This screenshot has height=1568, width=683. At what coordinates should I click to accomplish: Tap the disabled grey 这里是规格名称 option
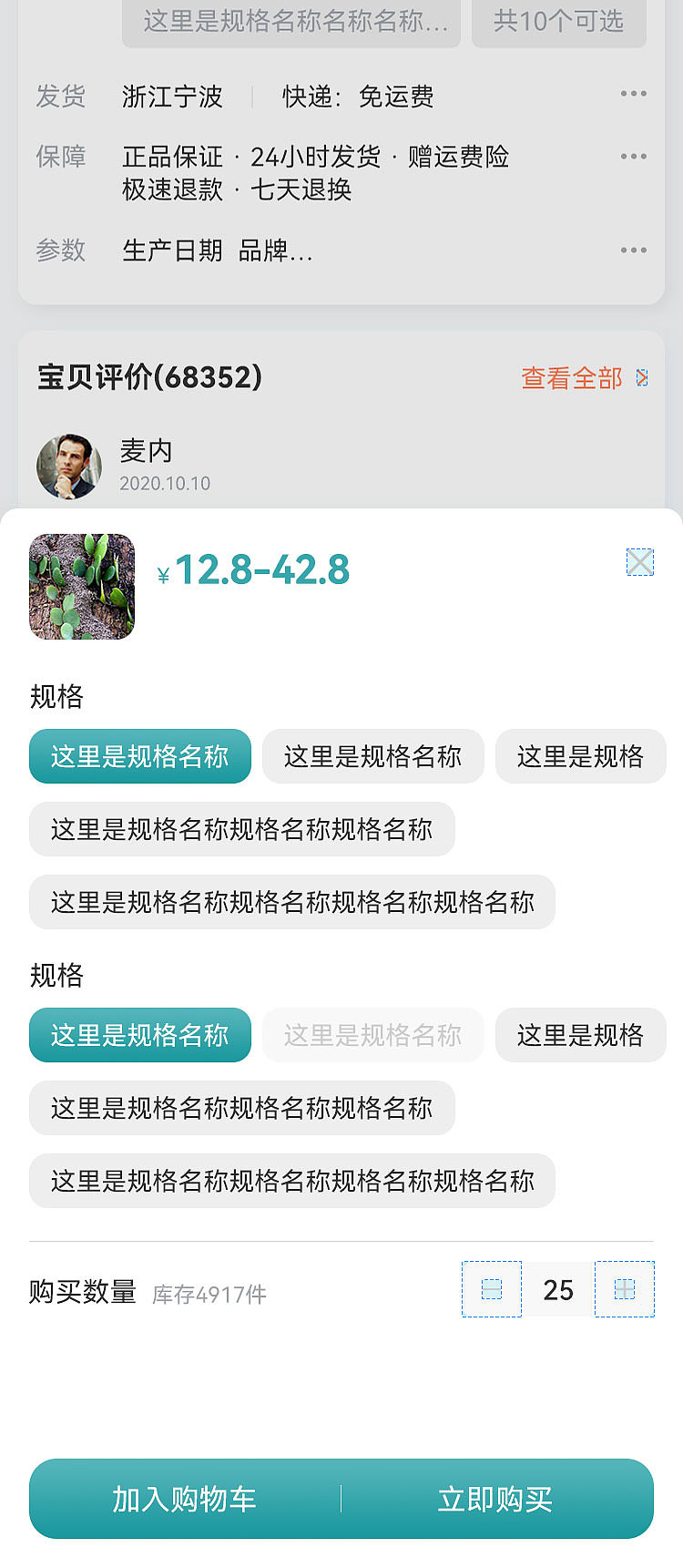(x=373, y=1035)
